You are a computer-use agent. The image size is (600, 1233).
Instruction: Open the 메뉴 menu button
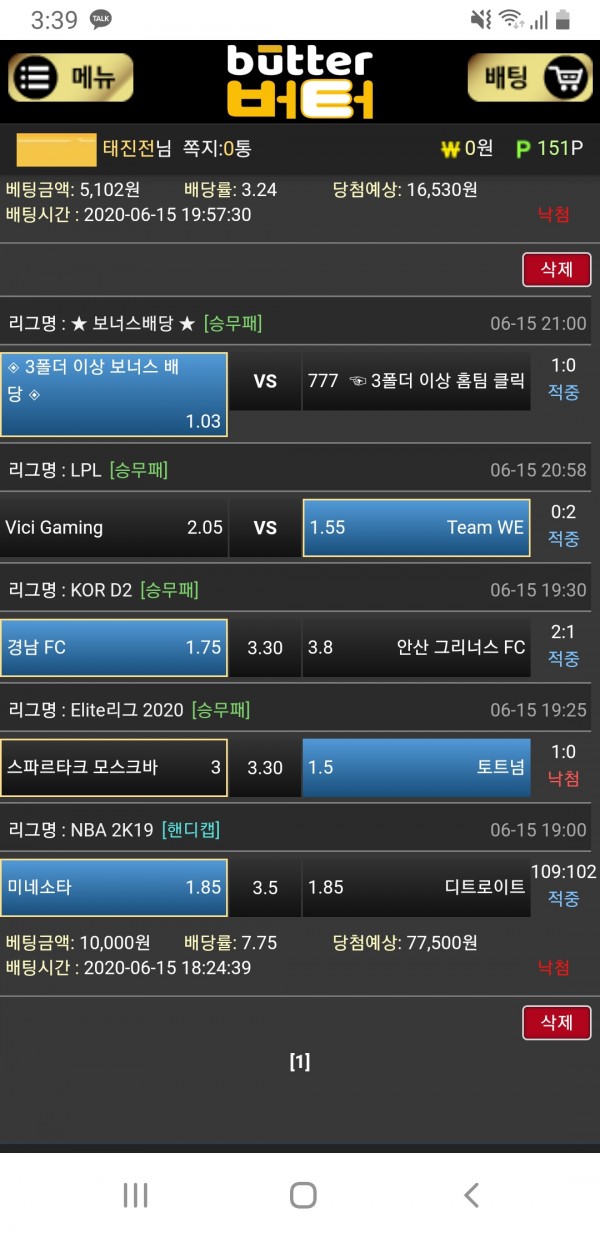[x=70, y=78]
